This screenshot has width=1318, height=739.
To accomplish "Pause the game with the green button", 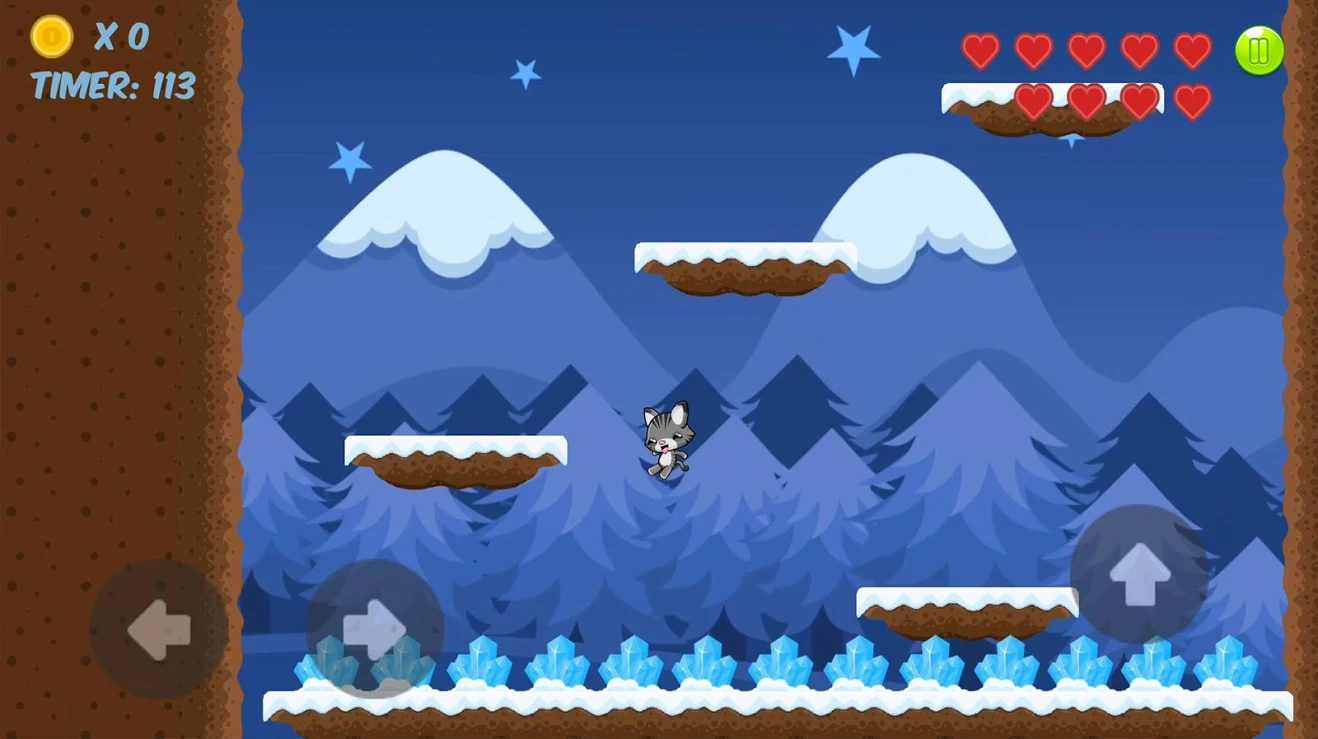I will click(x=1259, y=50).
